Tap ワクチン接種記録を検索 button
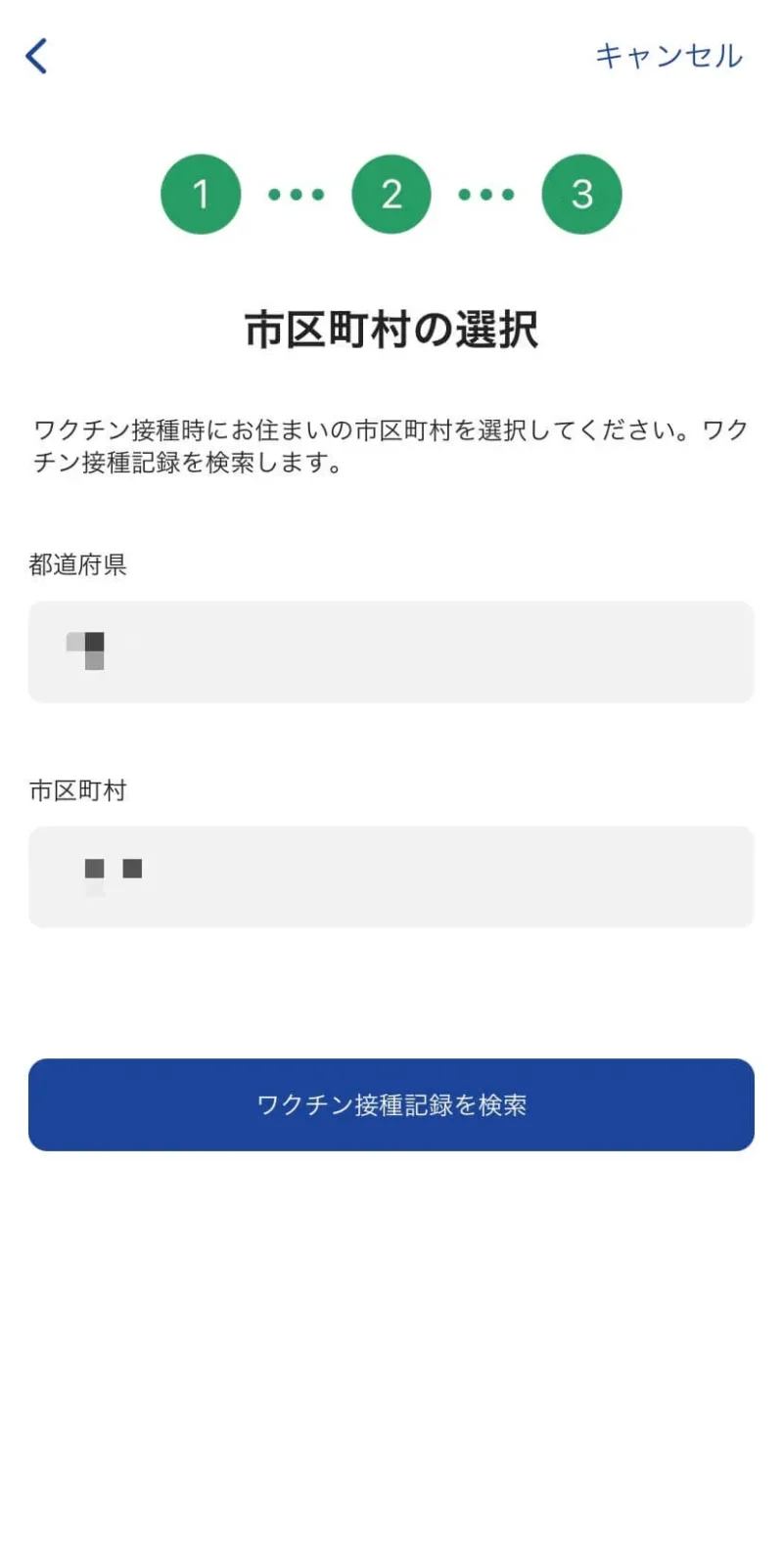The width and height of the screenshot is (783, 1568). [x=391, y=1104]
